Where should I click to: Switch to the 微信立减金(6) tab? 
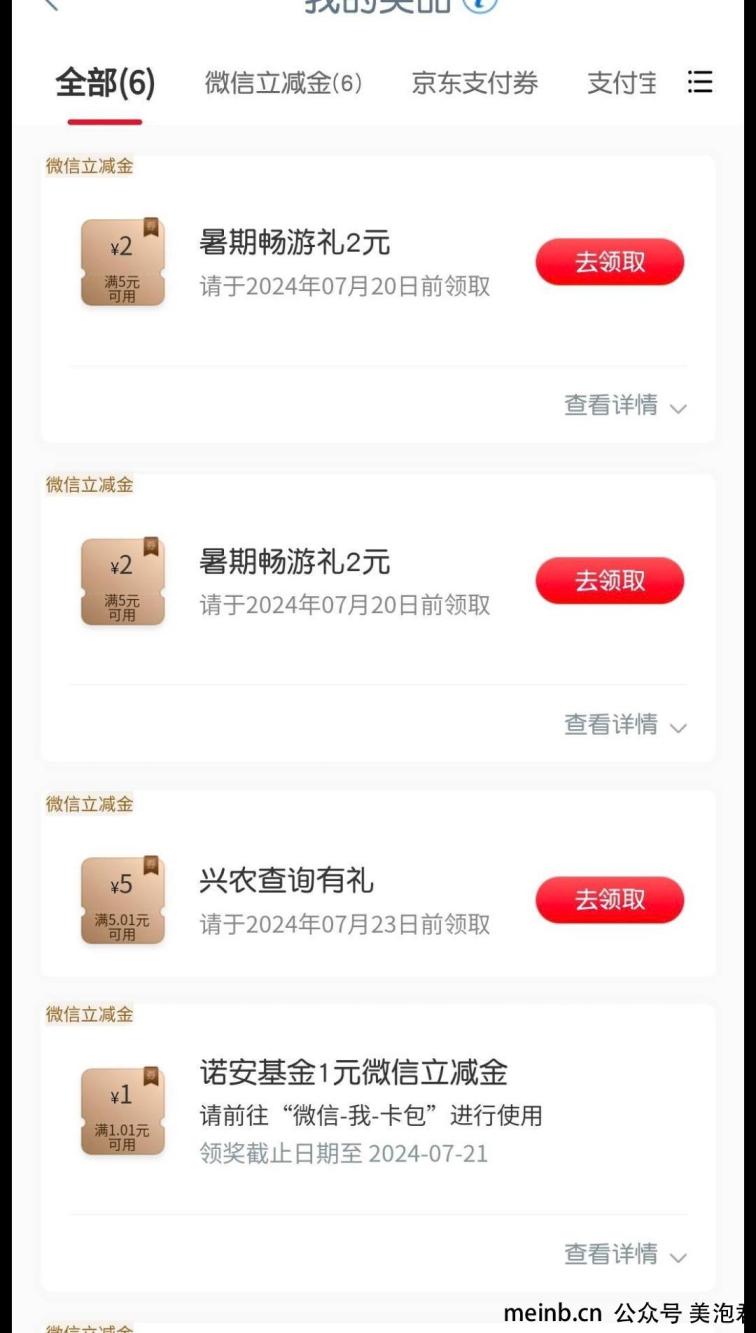click(x=284, y=84)
